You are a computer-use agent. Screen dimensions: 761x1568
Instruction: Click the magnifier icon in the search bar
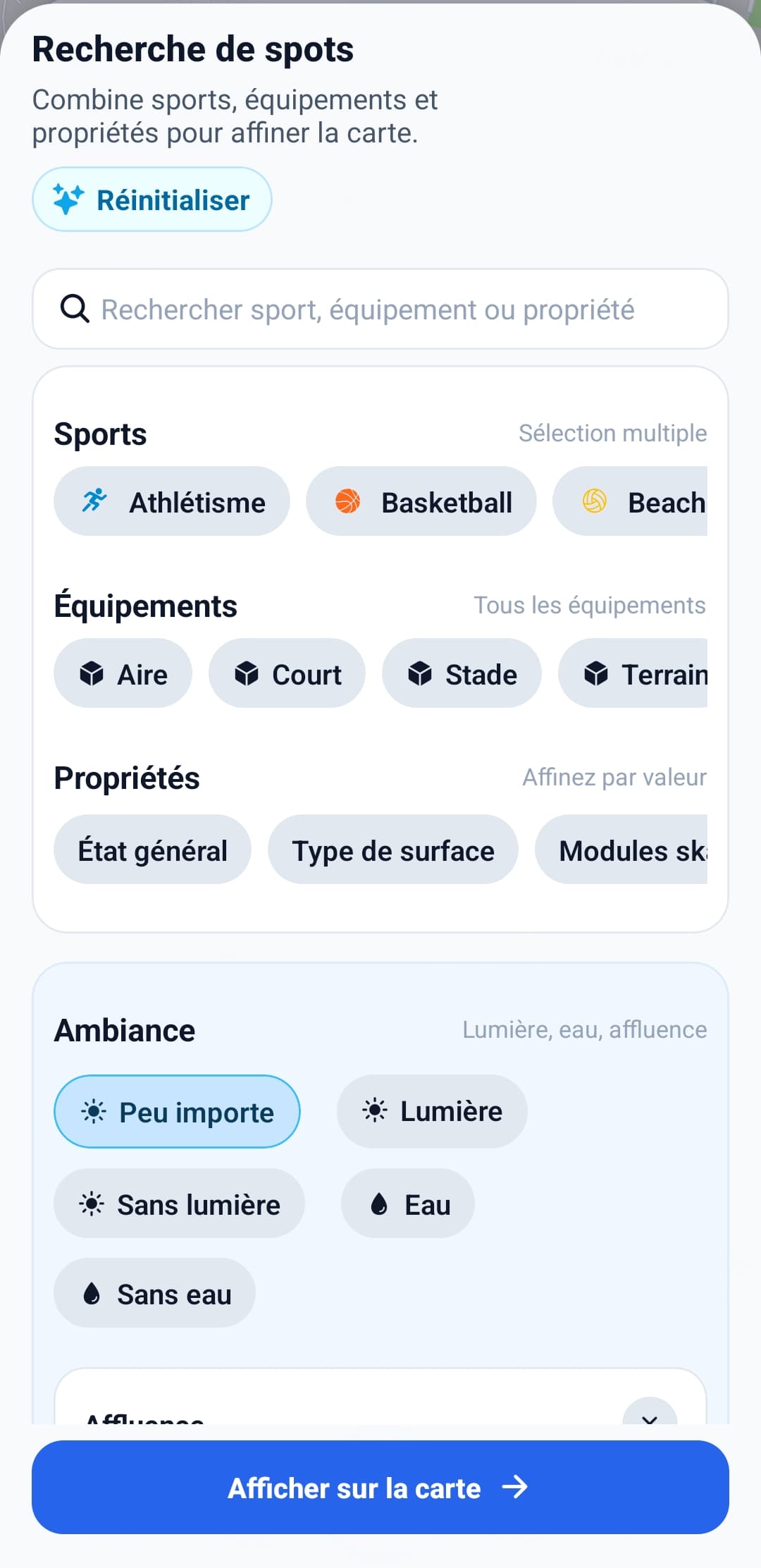75,309
